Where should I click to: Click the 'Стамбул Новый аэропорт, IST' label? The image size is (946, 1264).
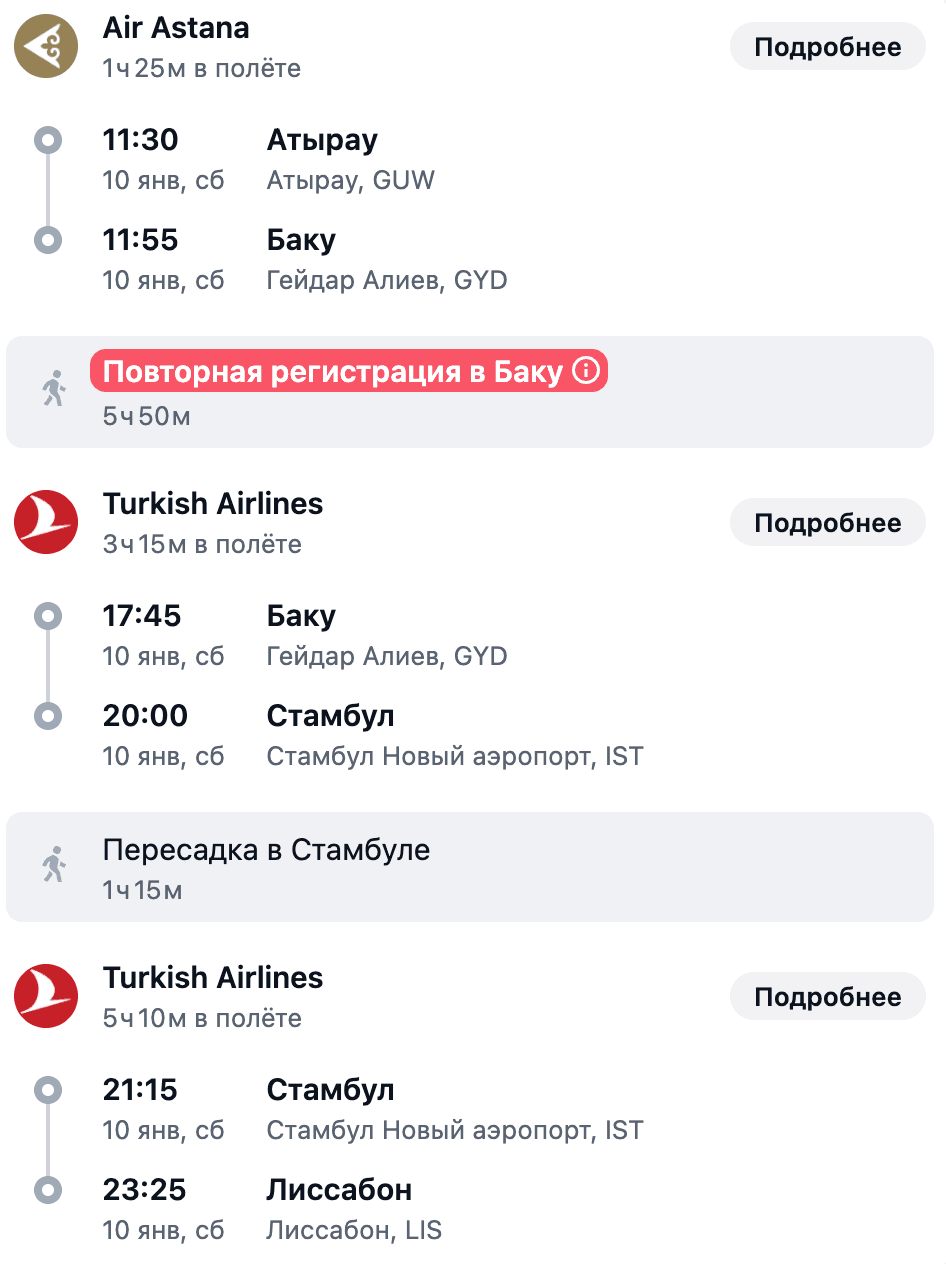coord(453,757)
